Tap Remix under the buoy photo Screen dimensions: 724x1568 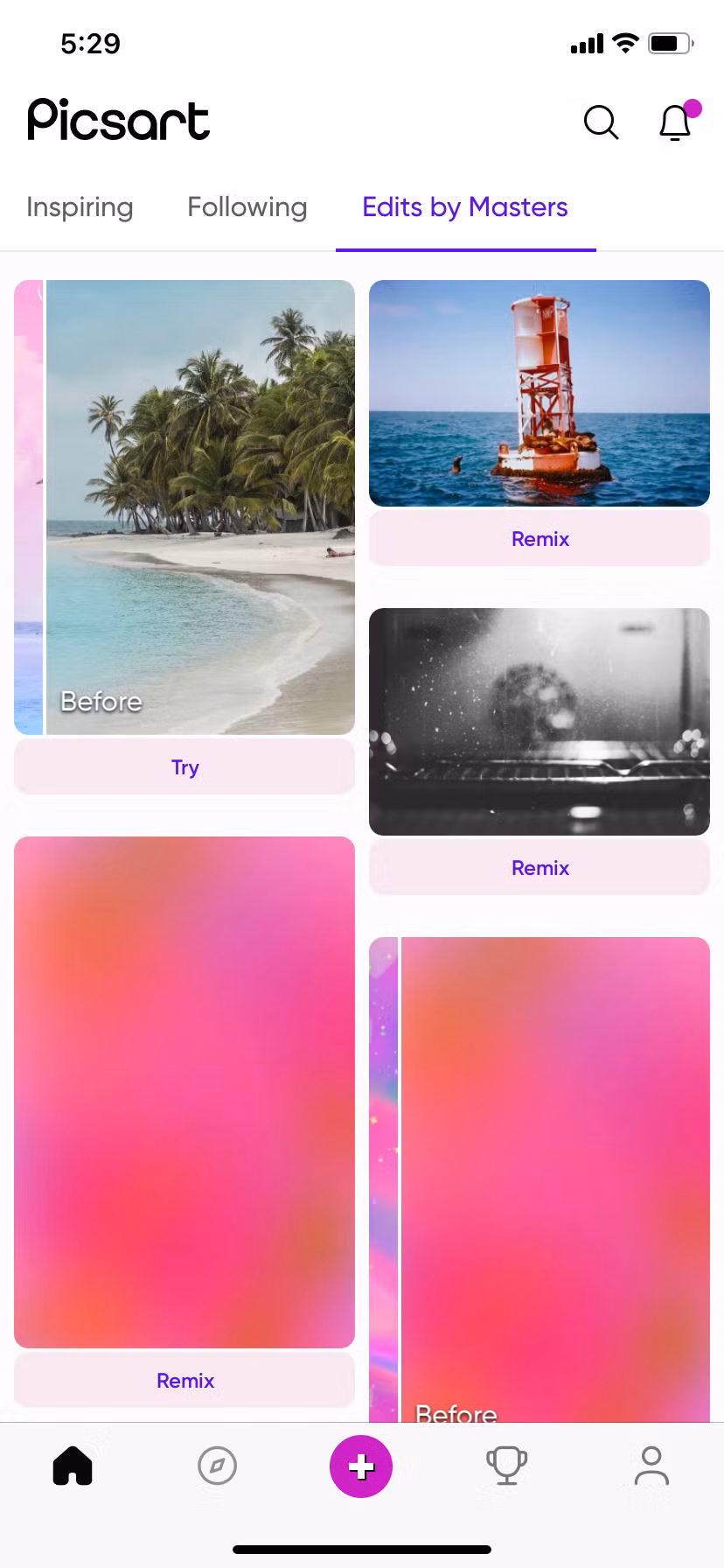(540, 538)
